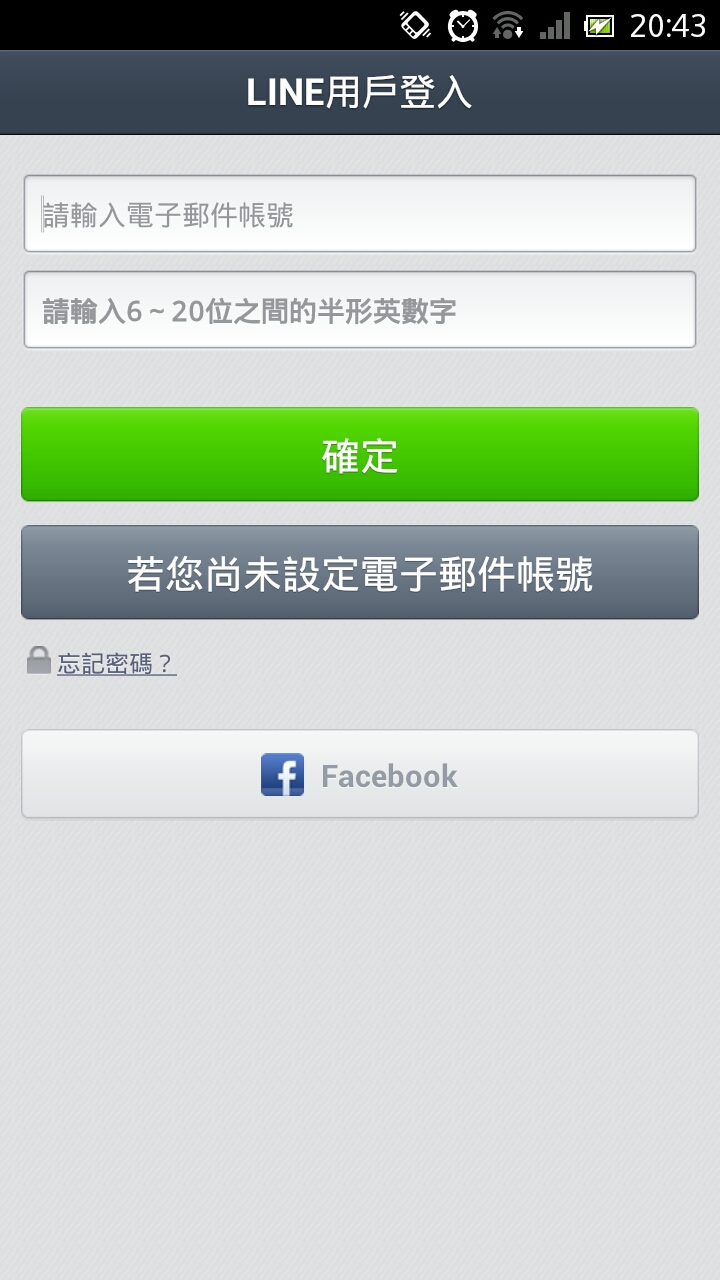The width and height of the screenshot is (720, 1280).
Task: Tap the password field for 6–20 characters
Action: 360,310
